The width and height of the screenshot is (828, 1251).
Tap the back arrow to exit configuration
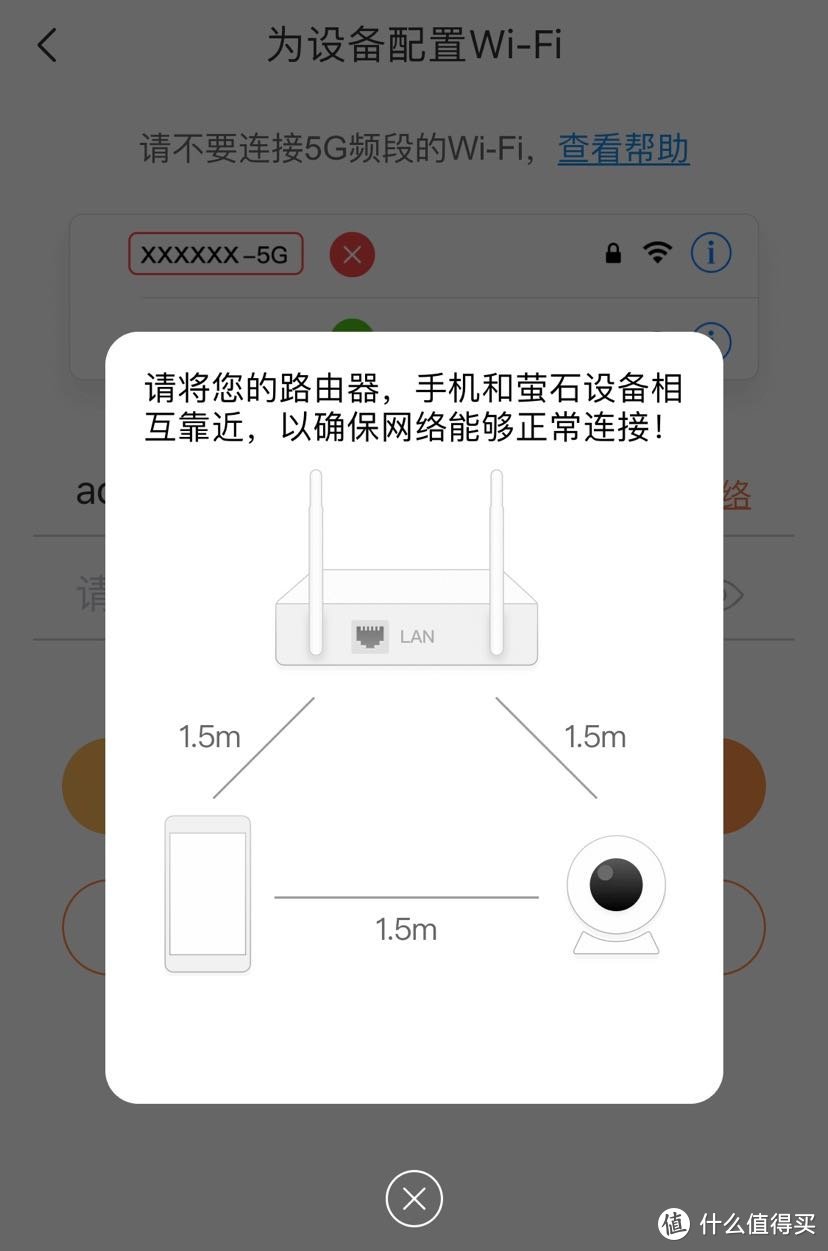point(45,44)
